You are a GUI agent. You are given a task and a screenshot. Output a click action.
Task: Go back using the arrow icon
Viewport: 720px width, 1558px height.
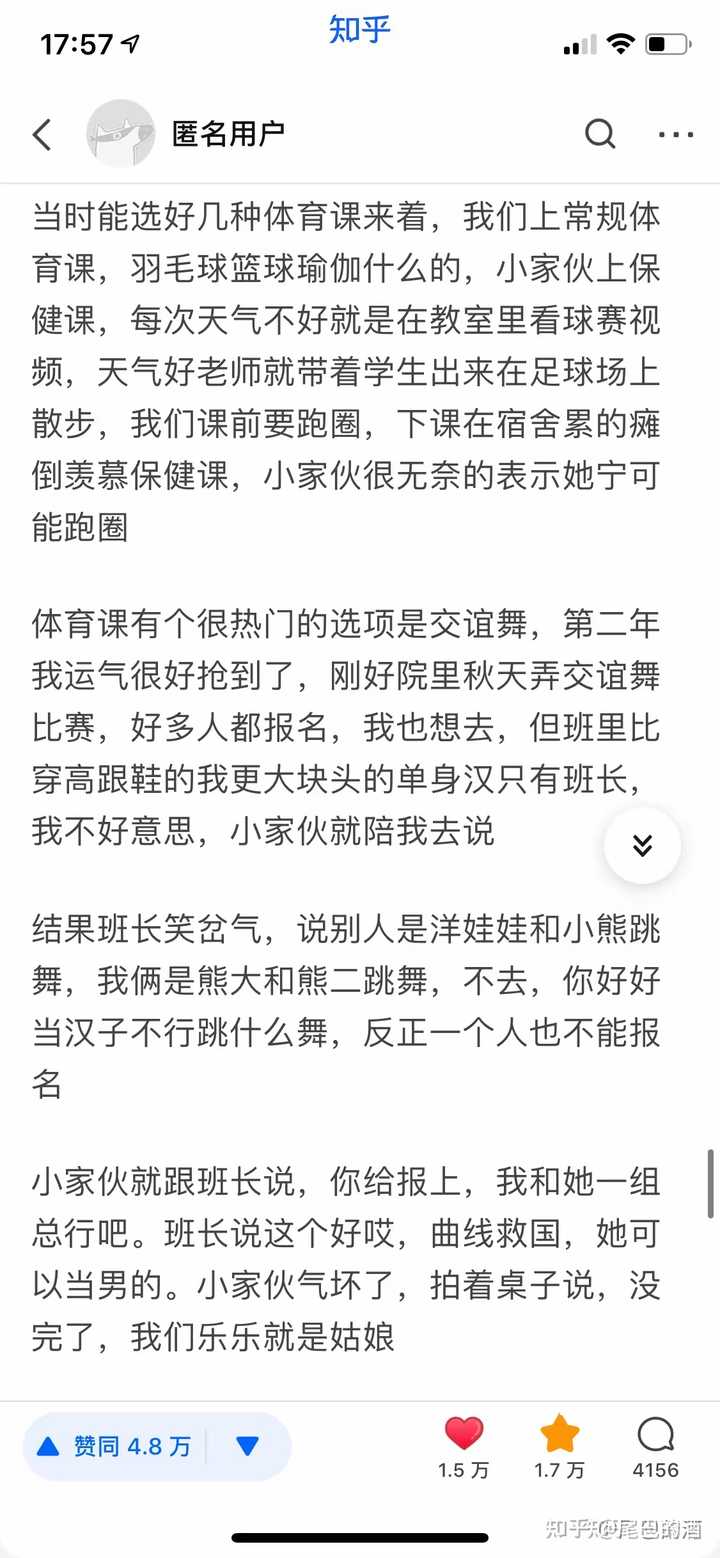42,134
